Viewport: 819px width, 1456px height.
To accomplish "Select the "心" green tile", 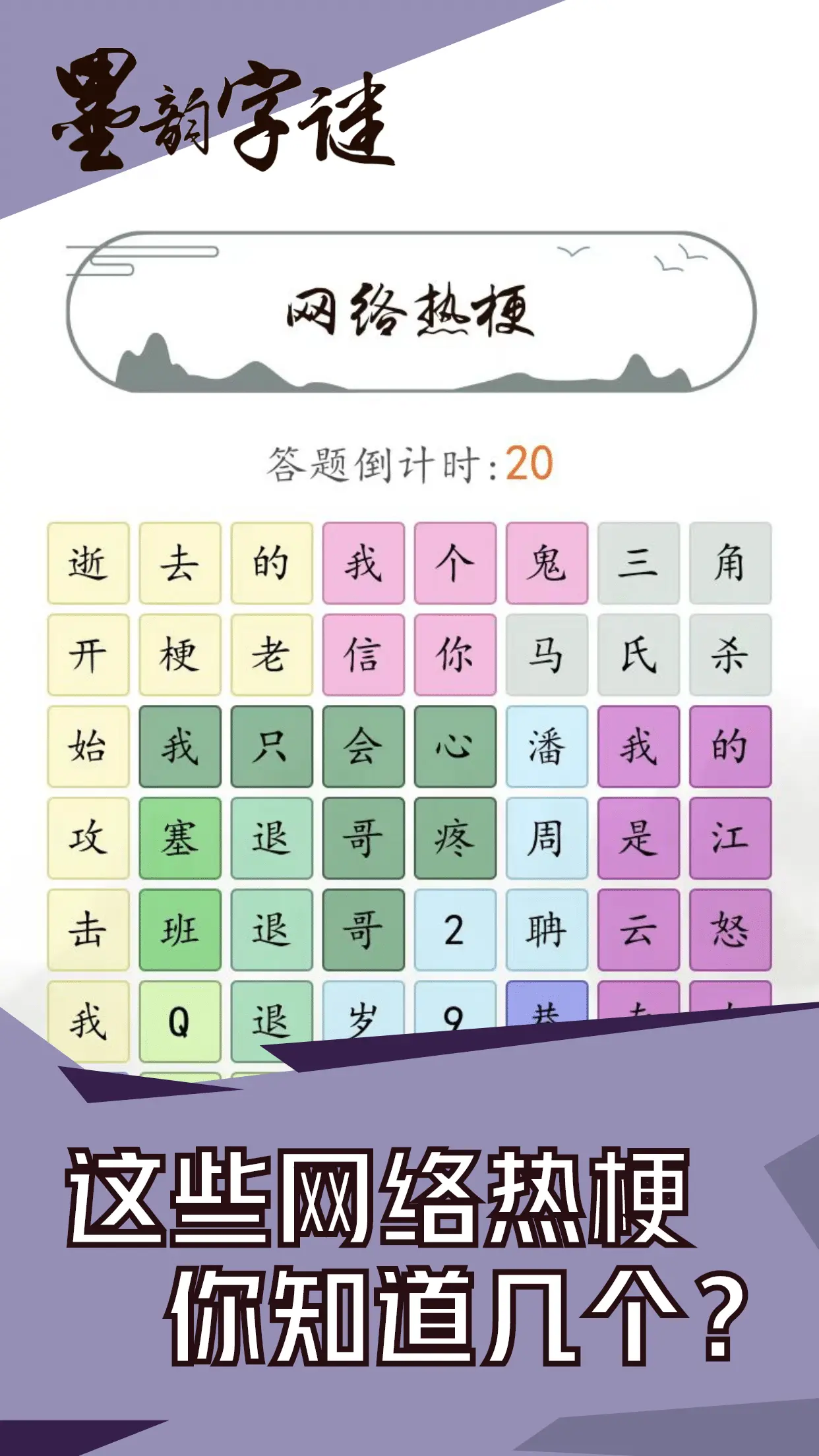I will 455,745.
